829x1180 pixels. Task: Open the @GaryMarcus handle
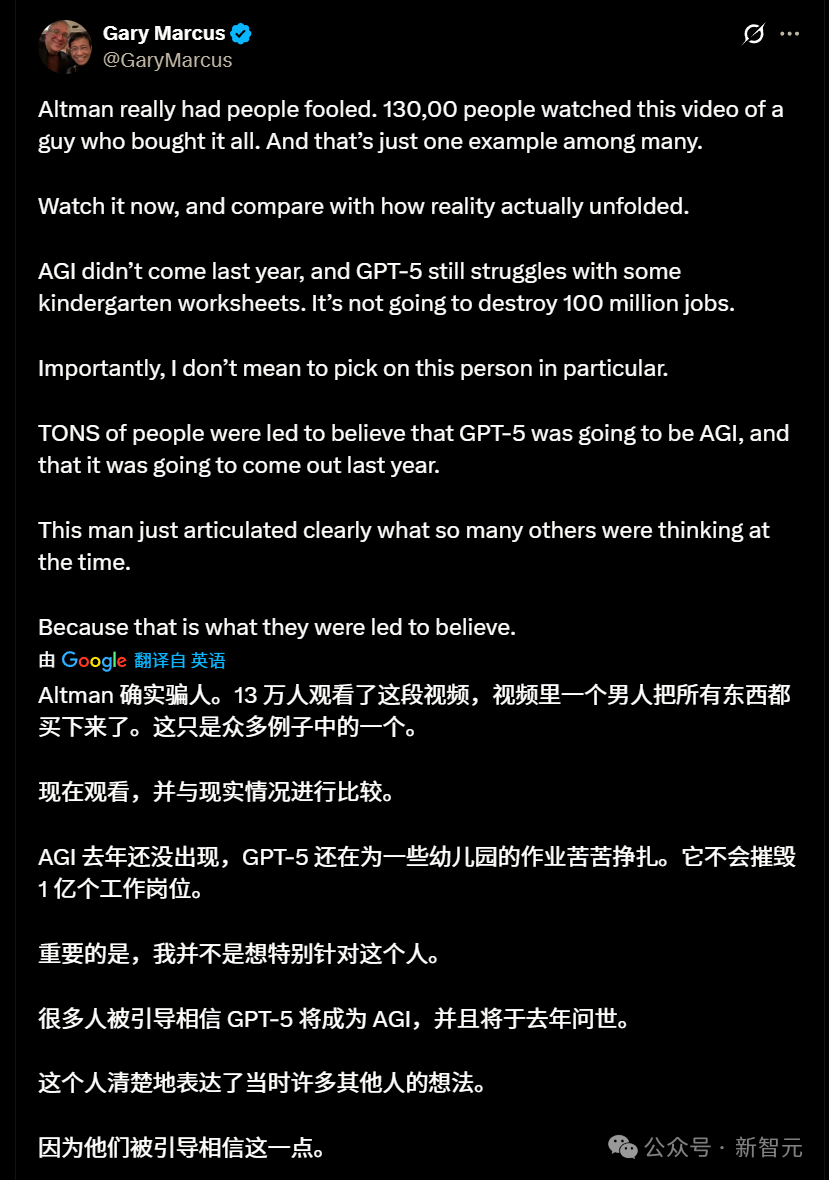(x=167, y=60)
